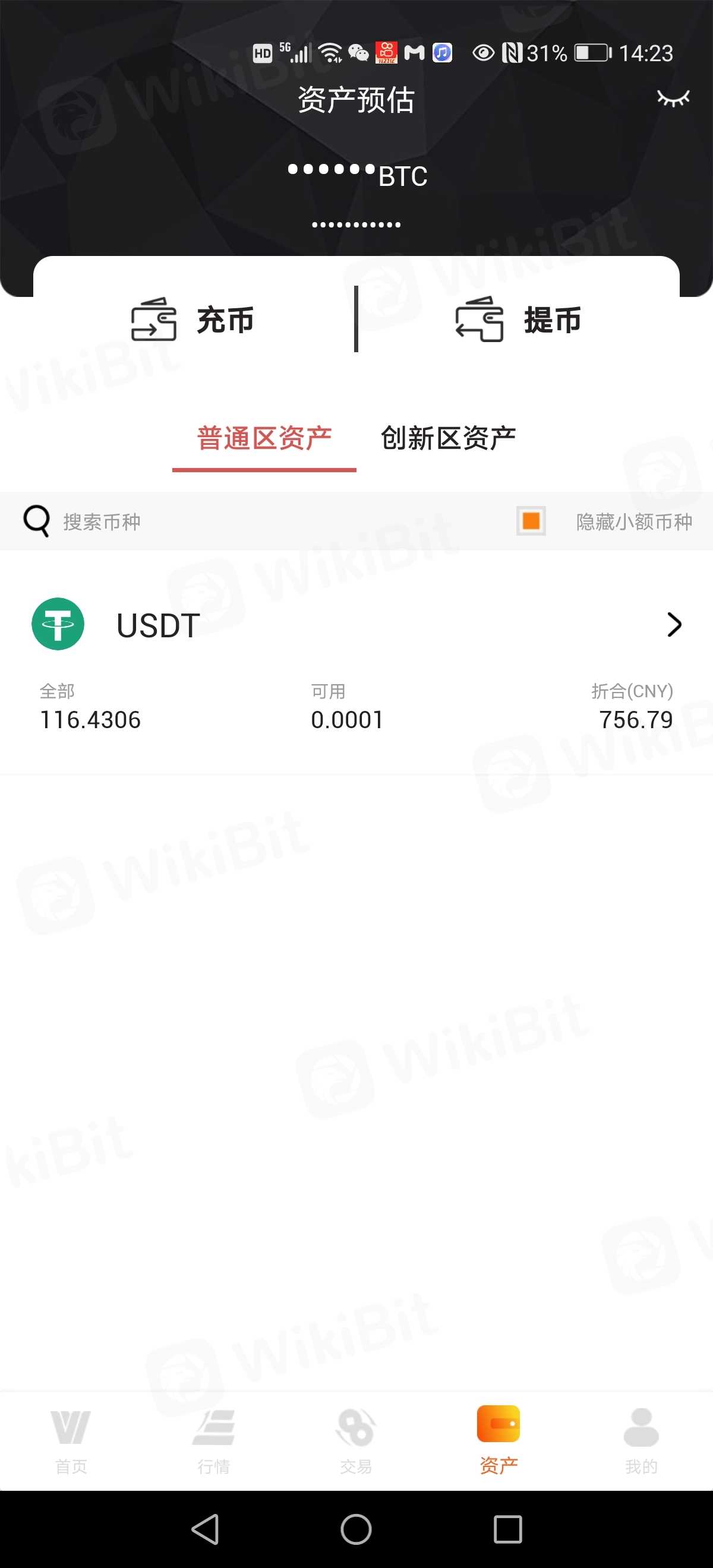Switch to 行情 market tab
This screenshot has width=713, height=1568.
[x=214, y=1440]
